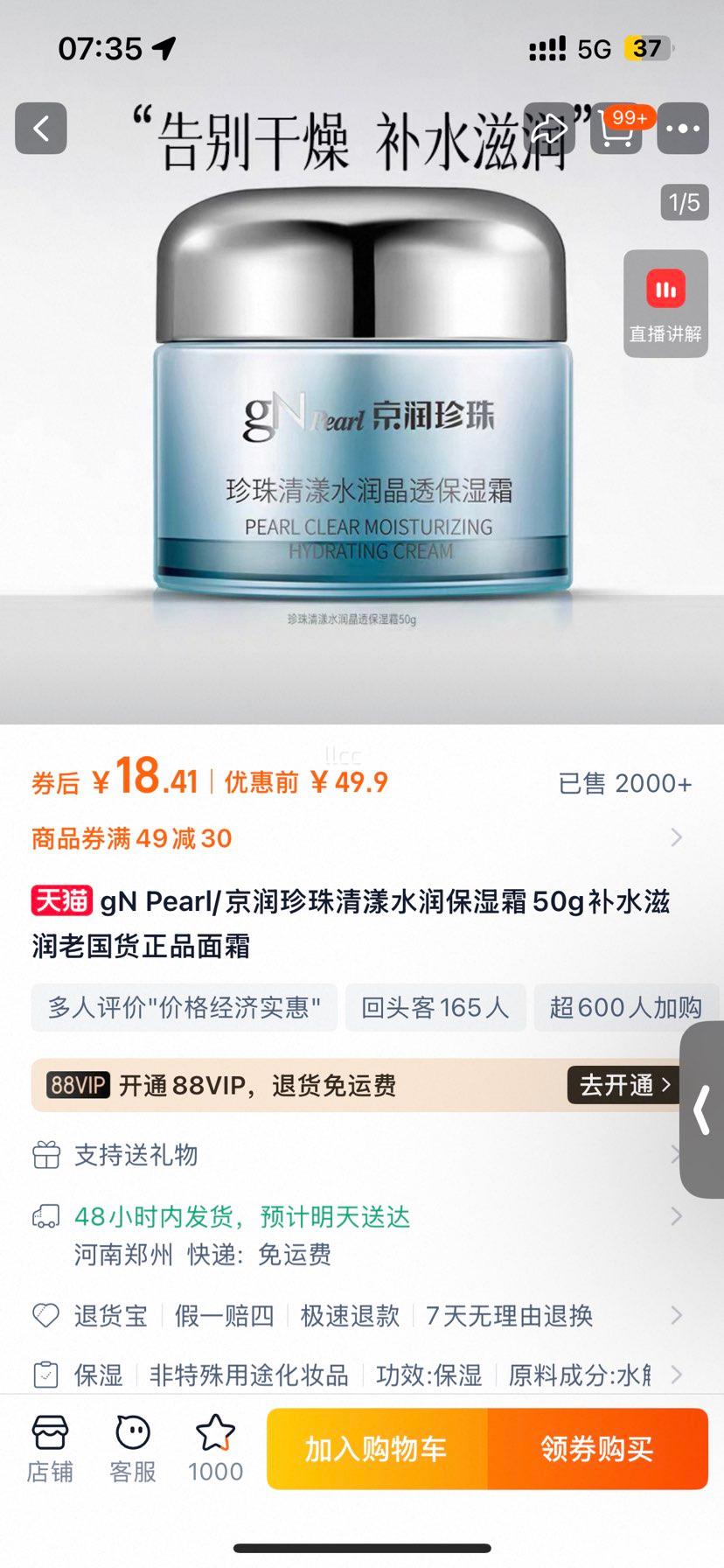This screenshot has height=1568, width=724.
Task: Tap the 加入购物车 add to cart button
Action: [376, 1448]
